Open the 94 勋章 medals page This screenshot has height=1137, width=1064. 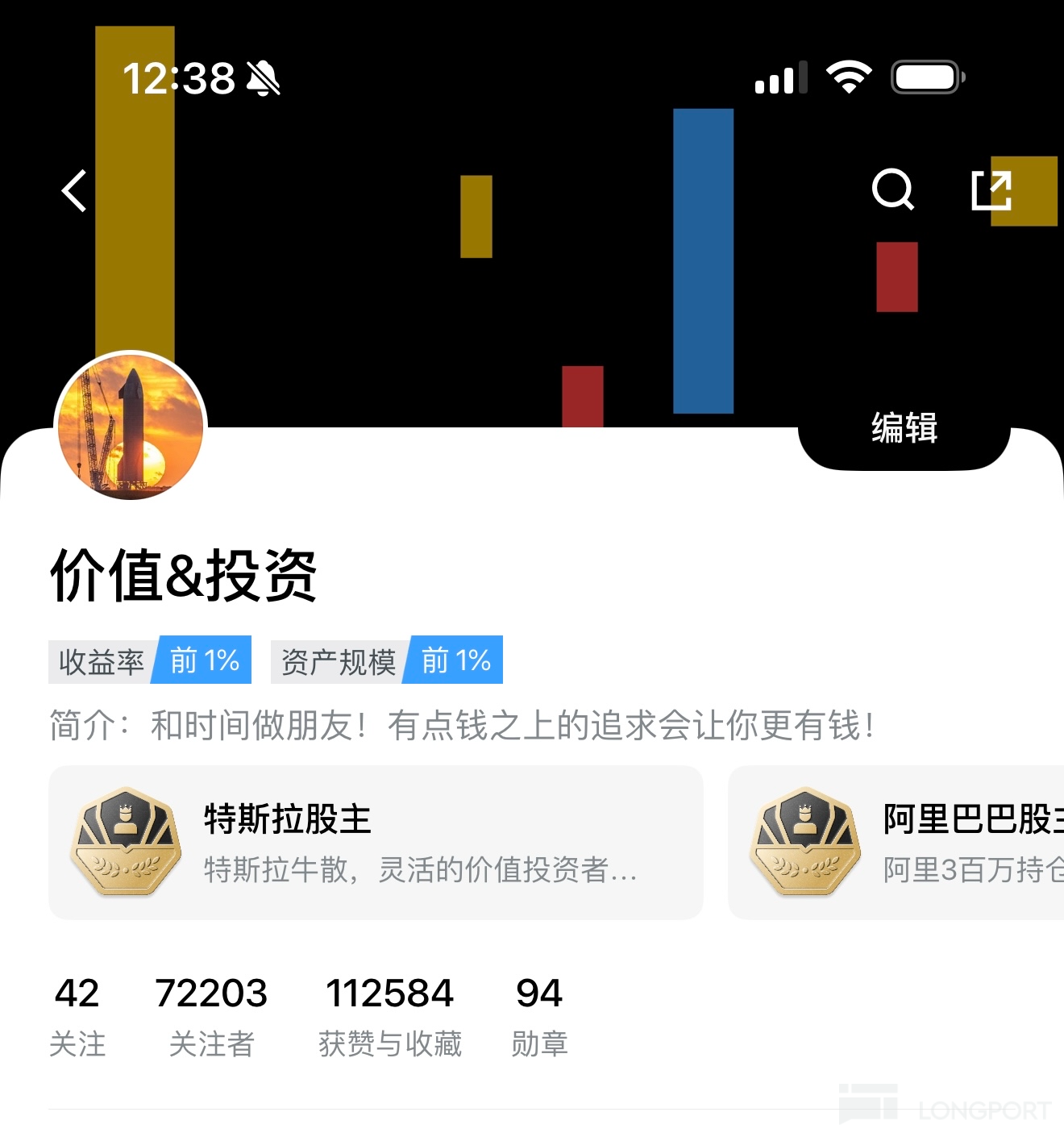click(539, 1015)
